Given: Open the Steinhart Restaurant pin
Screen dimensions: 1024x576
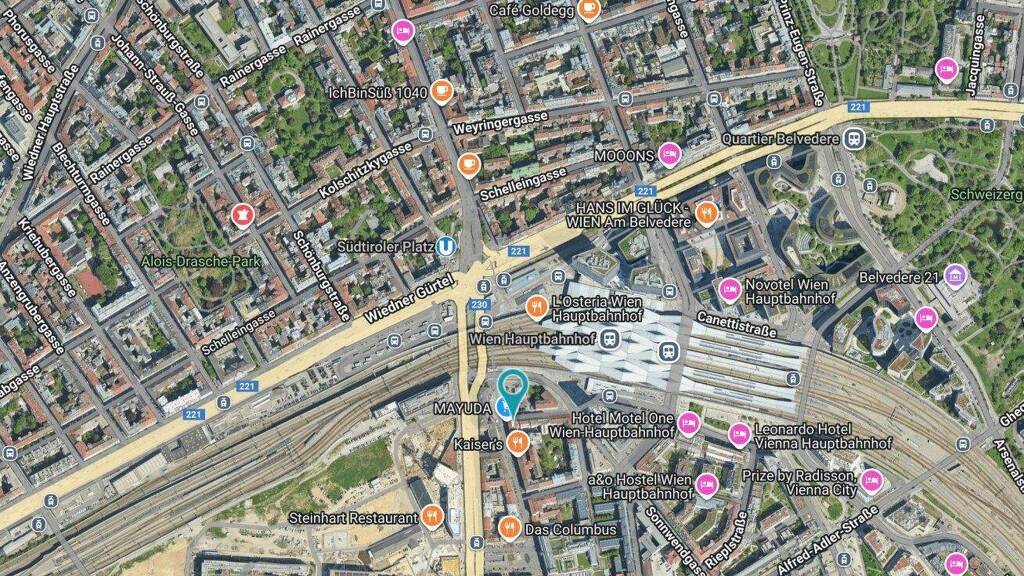Looking at the screenshot, I should (x=431, y=517).
